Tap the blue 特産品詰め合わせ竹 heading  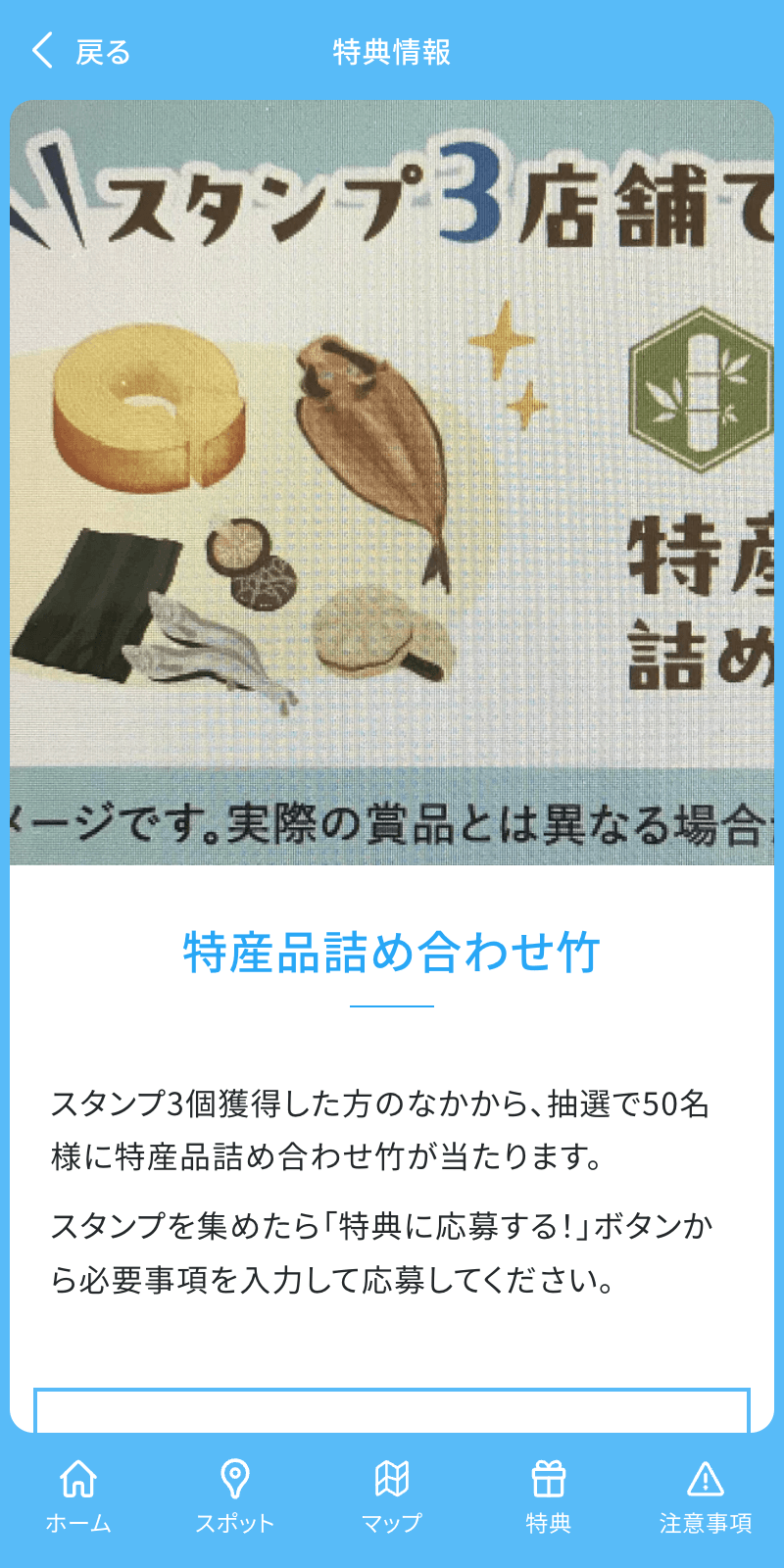click(x=392, y=948)
